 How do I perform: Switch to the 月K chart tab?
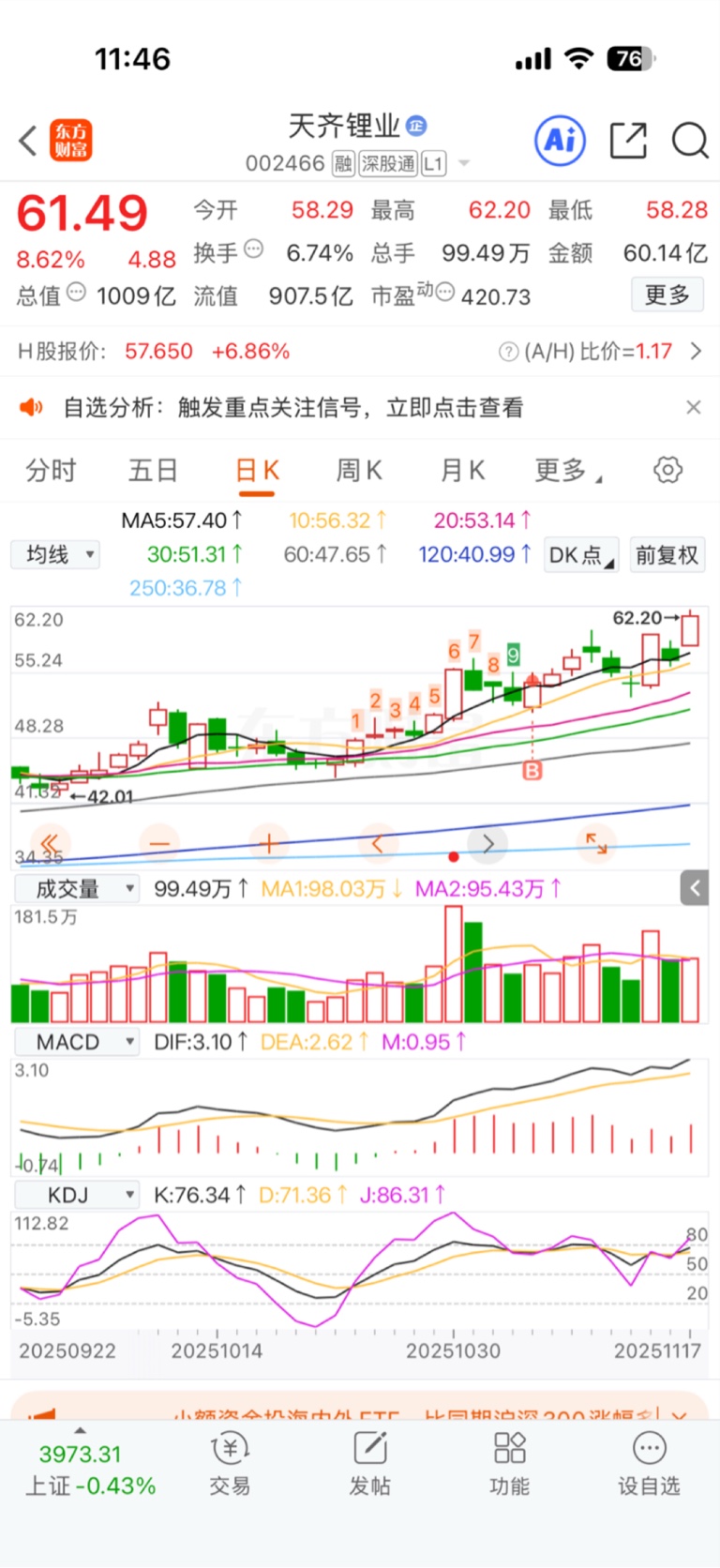pyautogui.click(x=463, y=470)
